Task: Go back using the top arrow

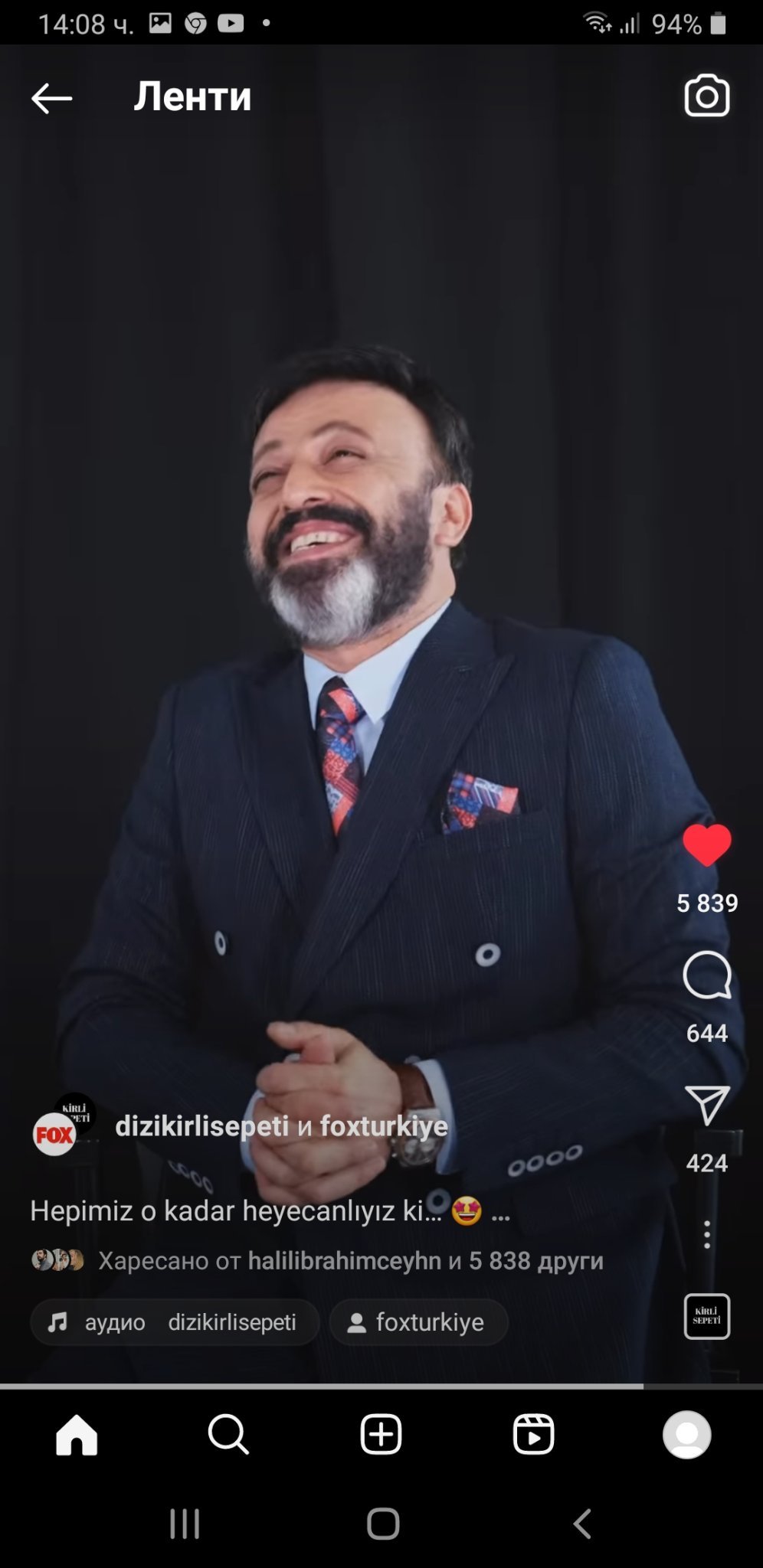Action: (51, 98)
